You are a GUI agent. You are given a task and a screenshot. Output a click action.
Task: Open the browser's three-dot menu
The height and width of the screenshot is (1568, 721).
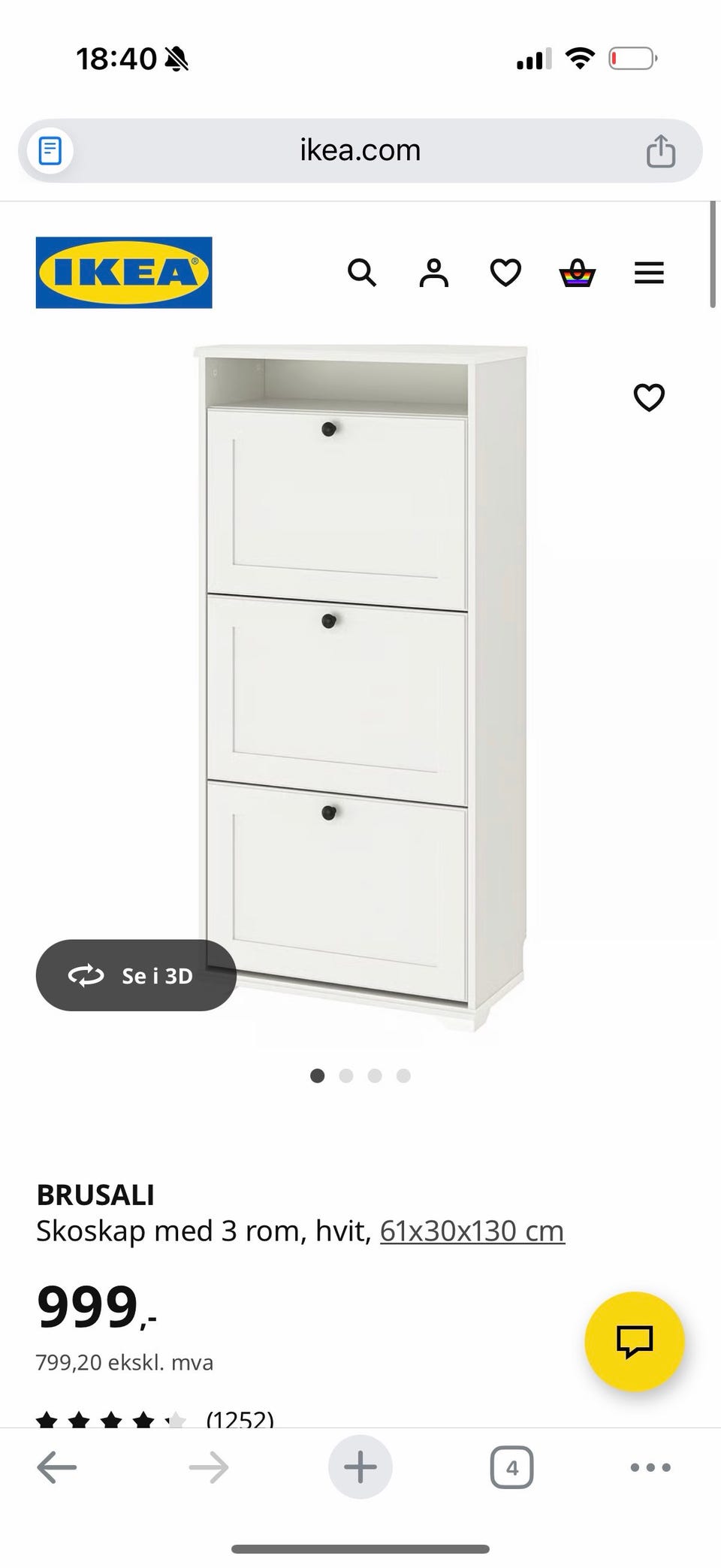(x=650, y=1467)
